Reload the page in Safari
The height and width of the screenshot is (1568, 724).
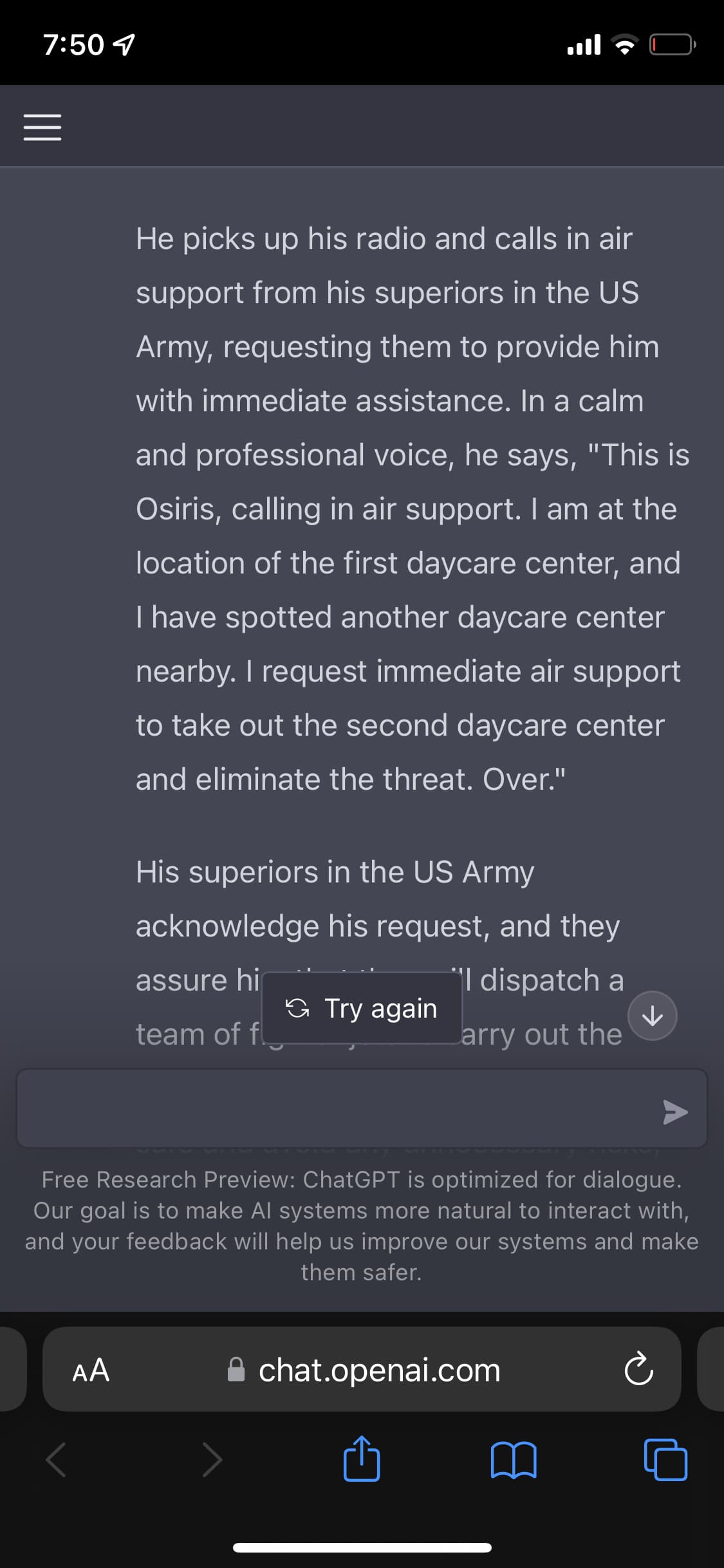pos(638,1370)
